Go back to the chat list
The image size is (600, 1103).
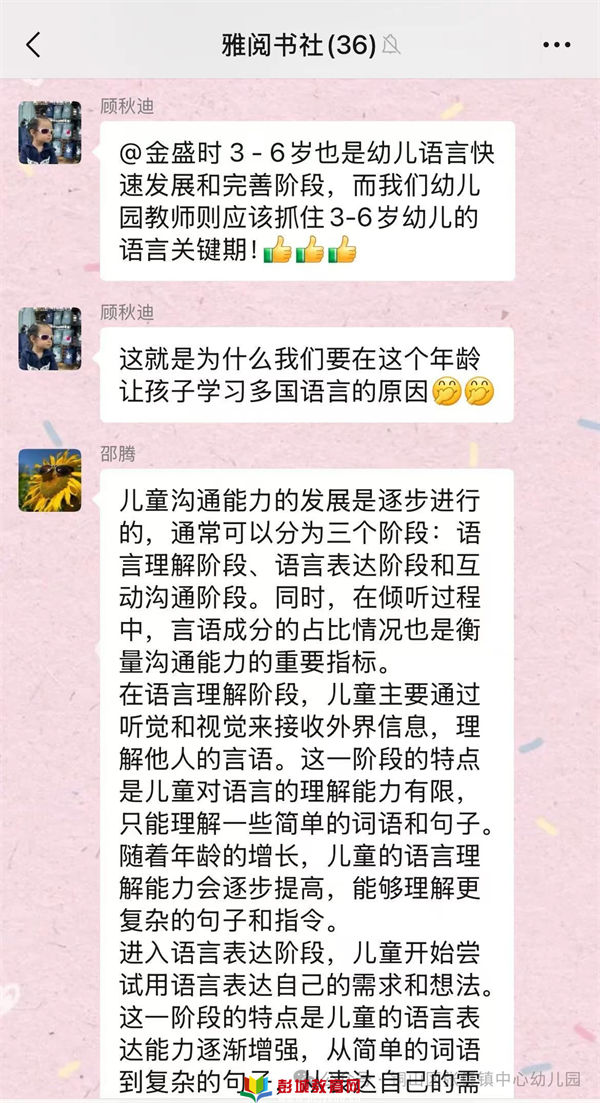tap(34, 45)
